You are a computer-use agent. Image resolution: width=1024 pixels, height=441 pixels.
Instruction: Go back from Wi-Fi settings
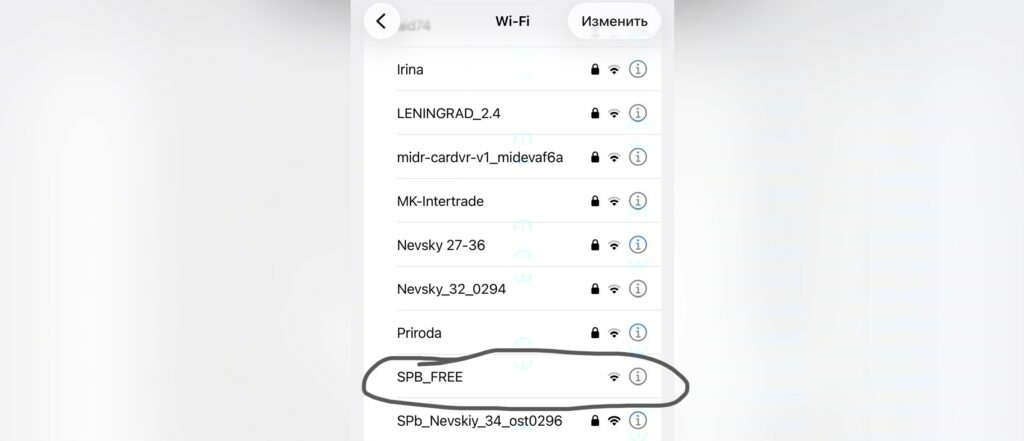click(x=381, y=21)
